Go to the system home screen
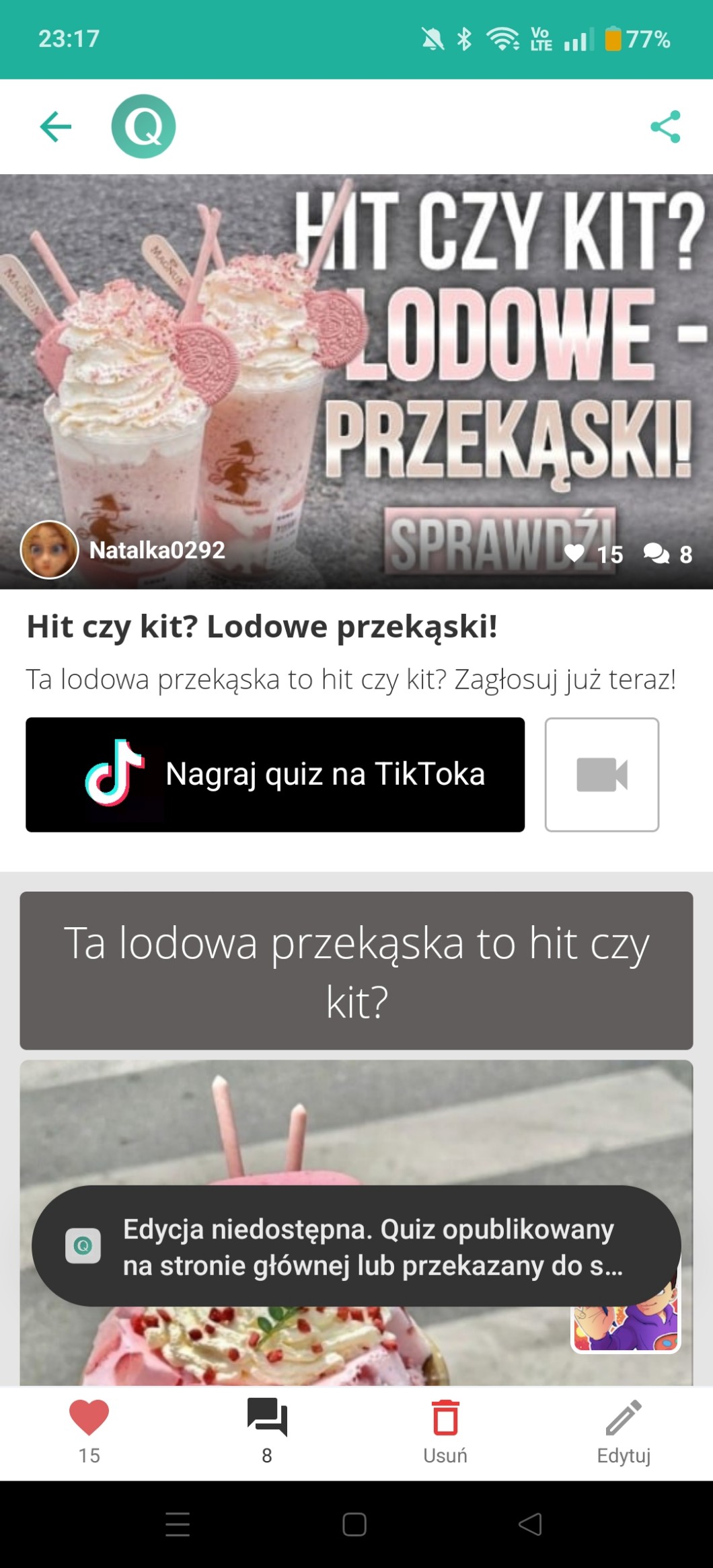This screenshot has height=1568, width=713. [354, 1524]
